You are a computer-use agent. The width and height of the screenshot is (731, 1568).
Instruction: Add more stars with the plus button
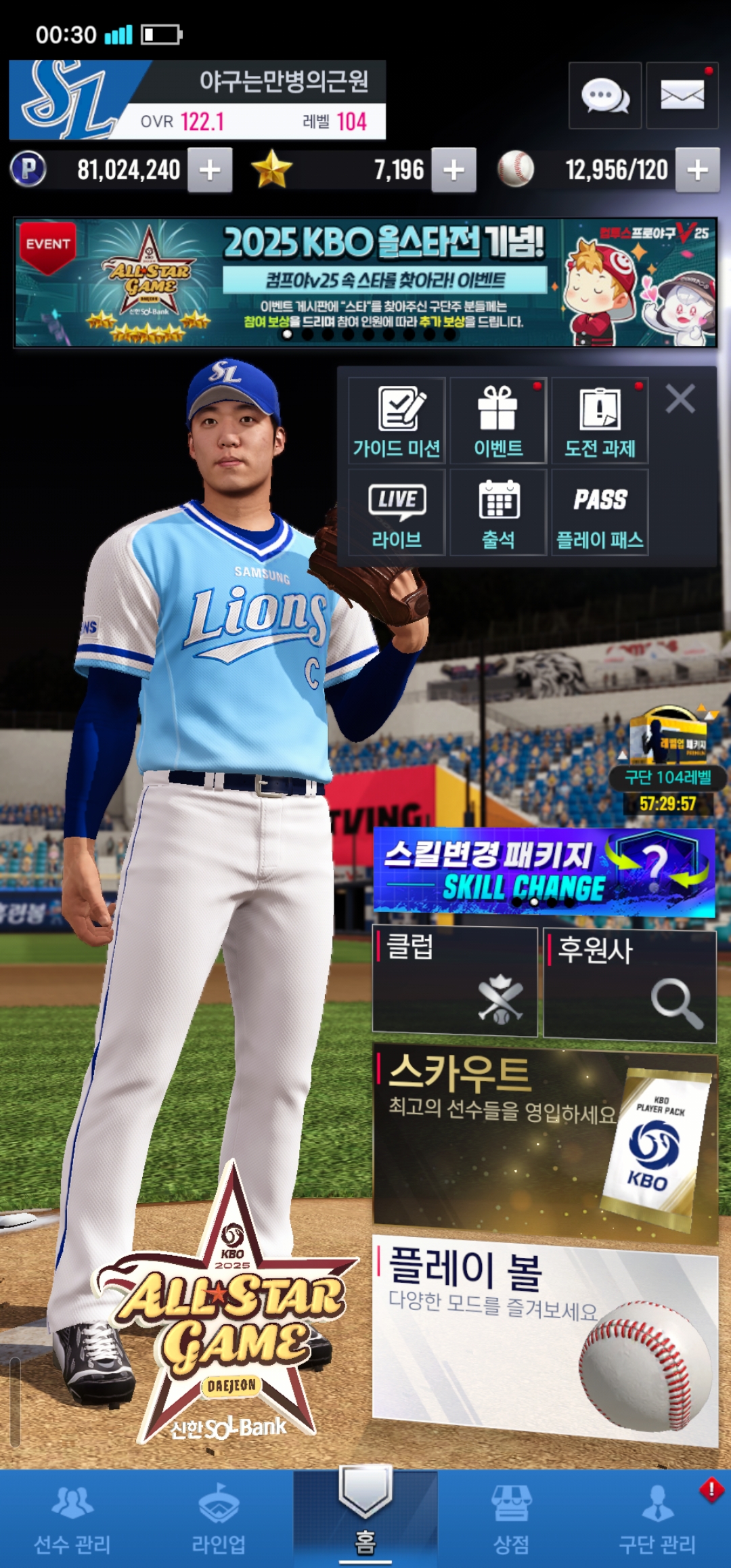tap(453, 170)
